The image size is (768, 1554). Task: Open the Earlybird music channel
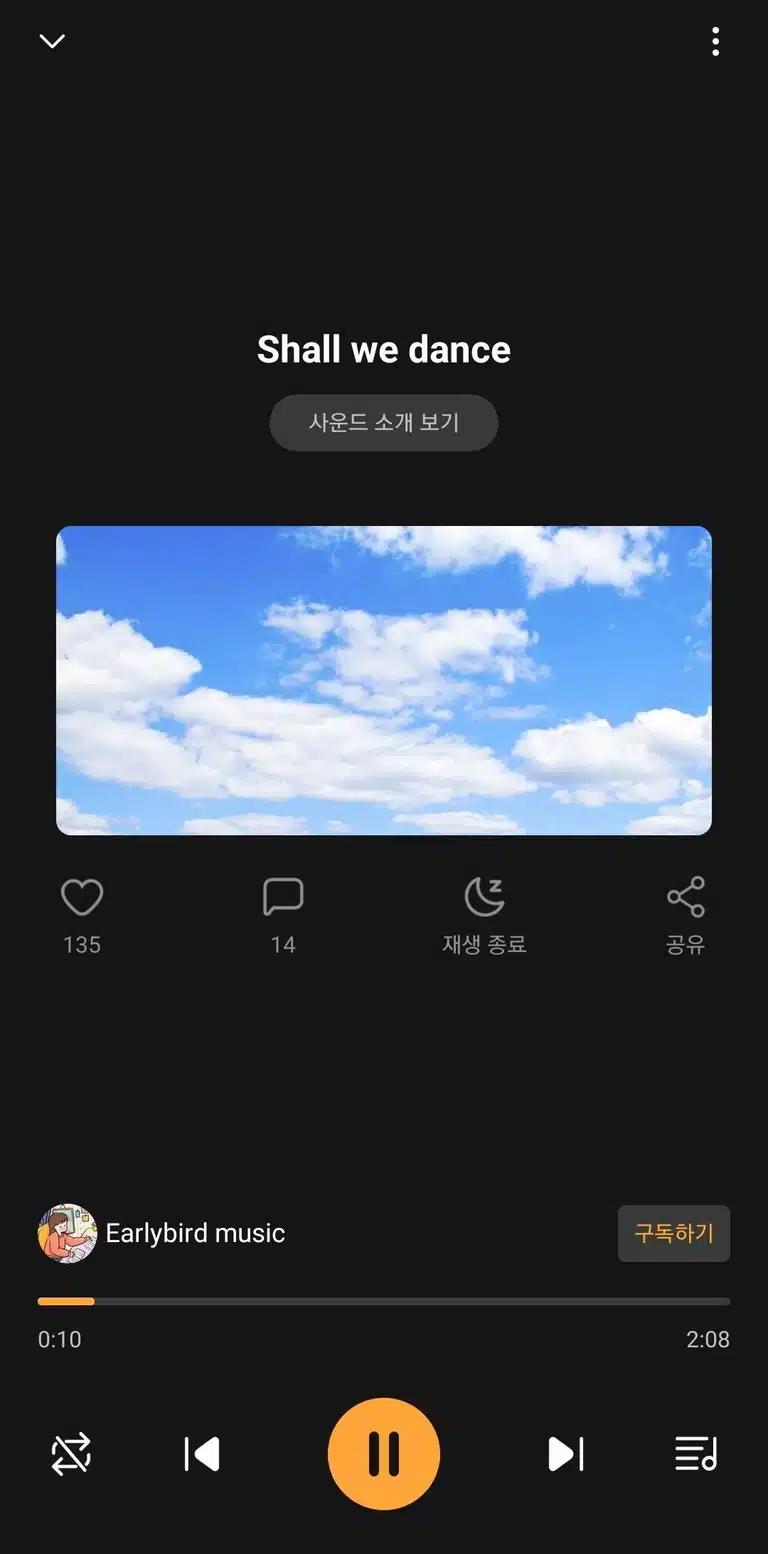tap(162, 1233)
